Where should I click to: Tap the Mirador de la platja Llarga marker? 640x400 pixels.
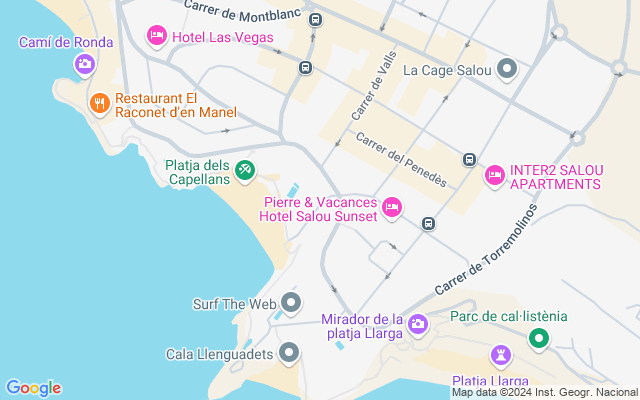point(418,325)
